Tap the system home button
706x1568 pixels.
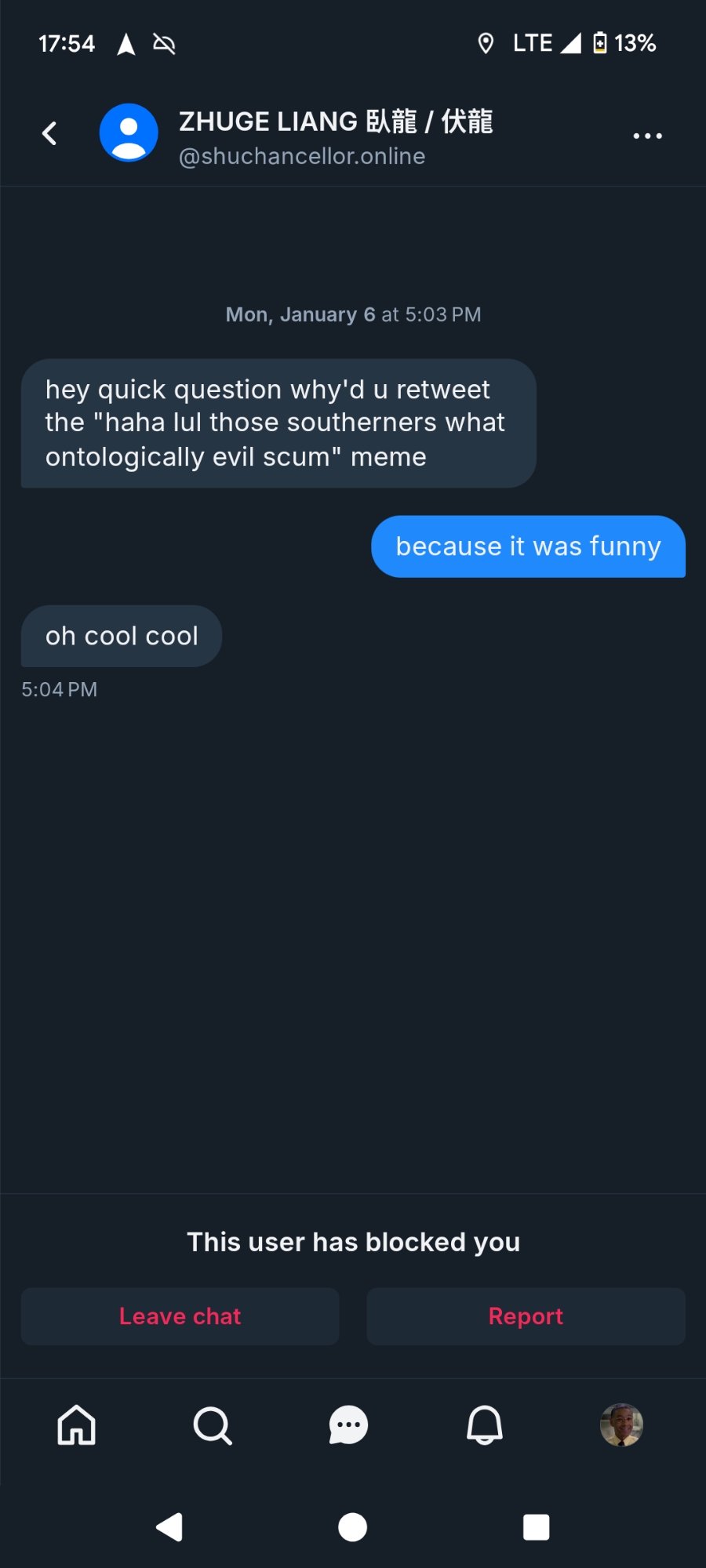click(352, 1526)
